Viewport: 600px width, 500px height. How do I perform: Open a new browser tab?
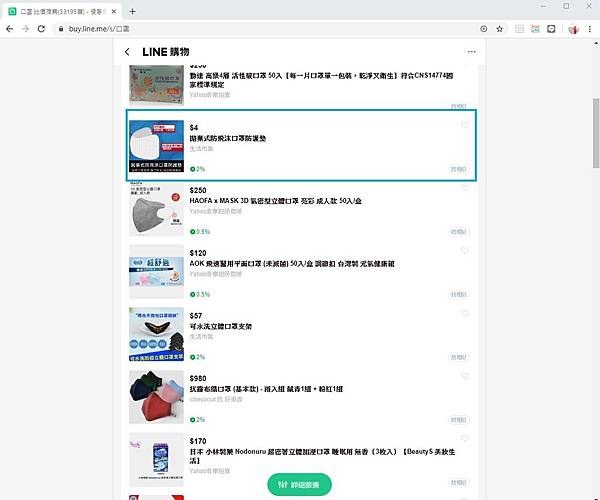coord(132,10)
